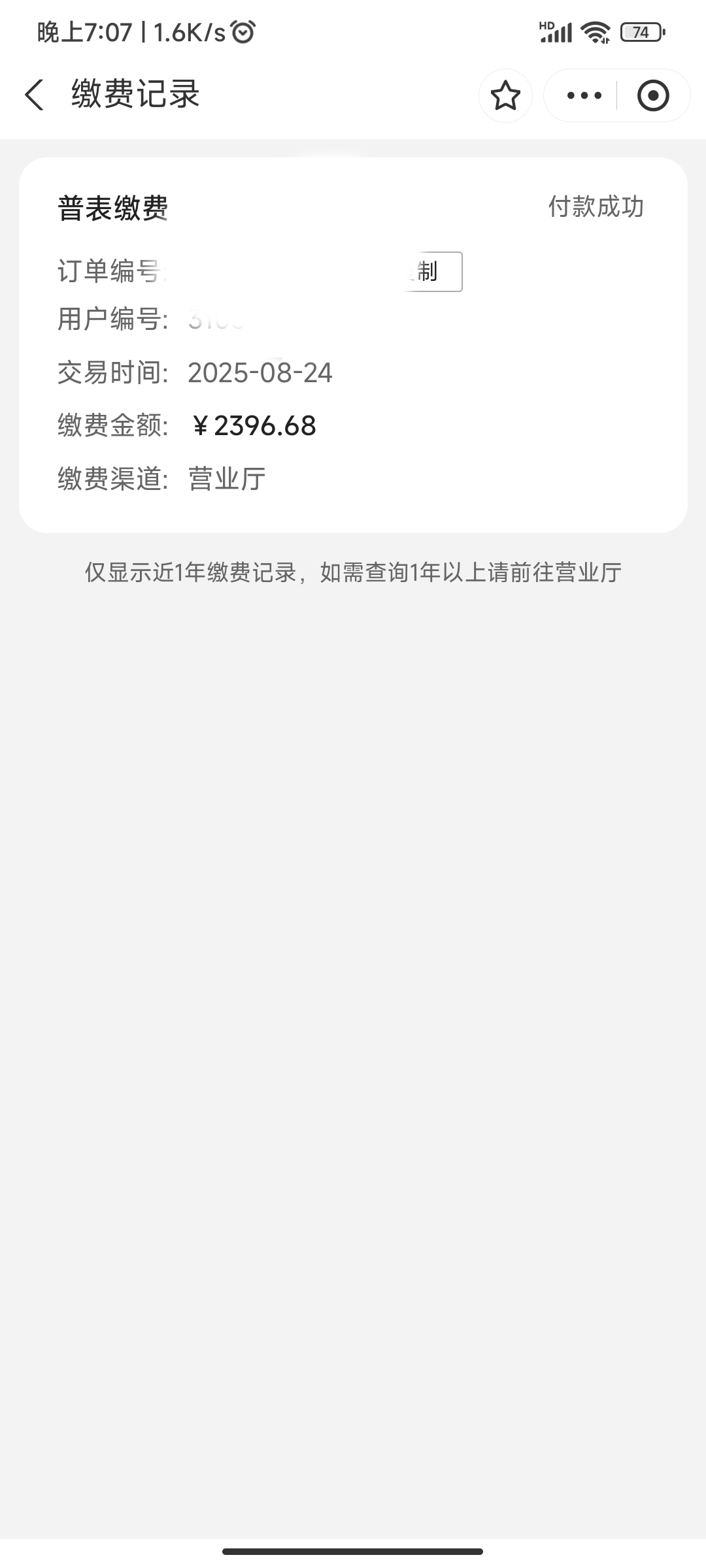706x1568 pixels.
Task: Favorite this mini program with star icon
Action: pyautogui.click(x=505, y=96)
